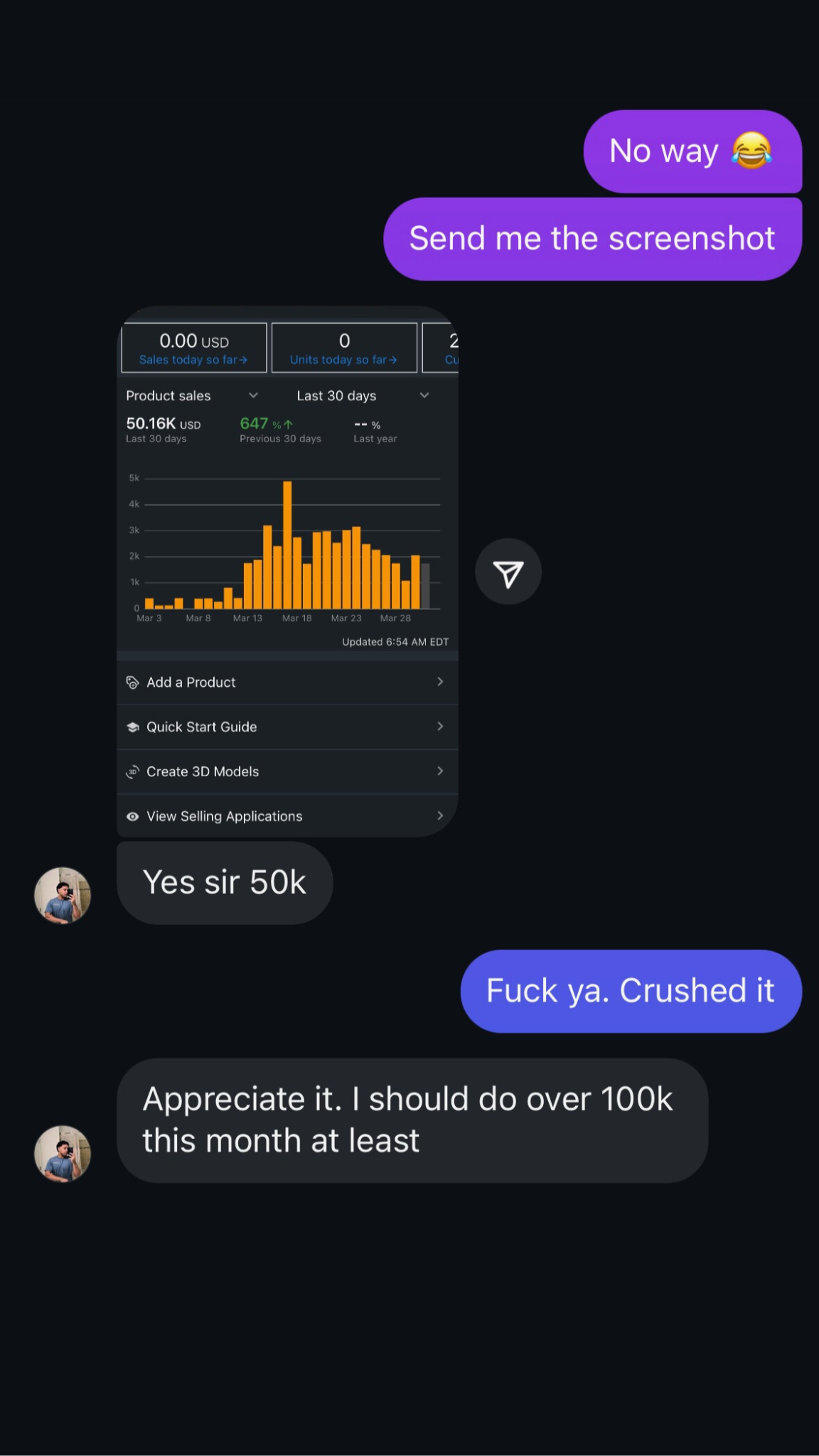
Task: Tap the avatar beside the "Appreciate it" message
Action: click(63, 1153)
